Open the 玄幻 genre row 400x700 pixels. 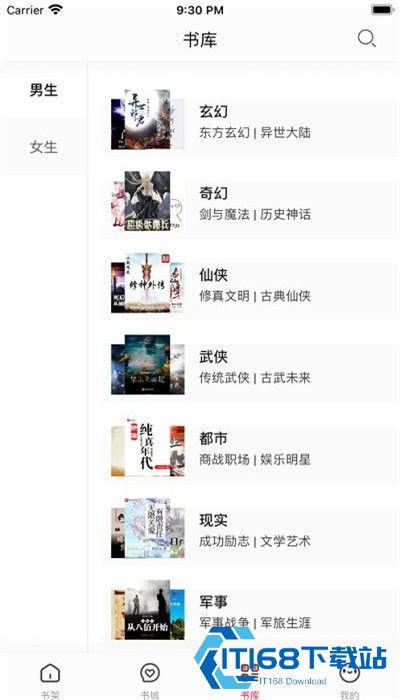click(x=251, y=120)
